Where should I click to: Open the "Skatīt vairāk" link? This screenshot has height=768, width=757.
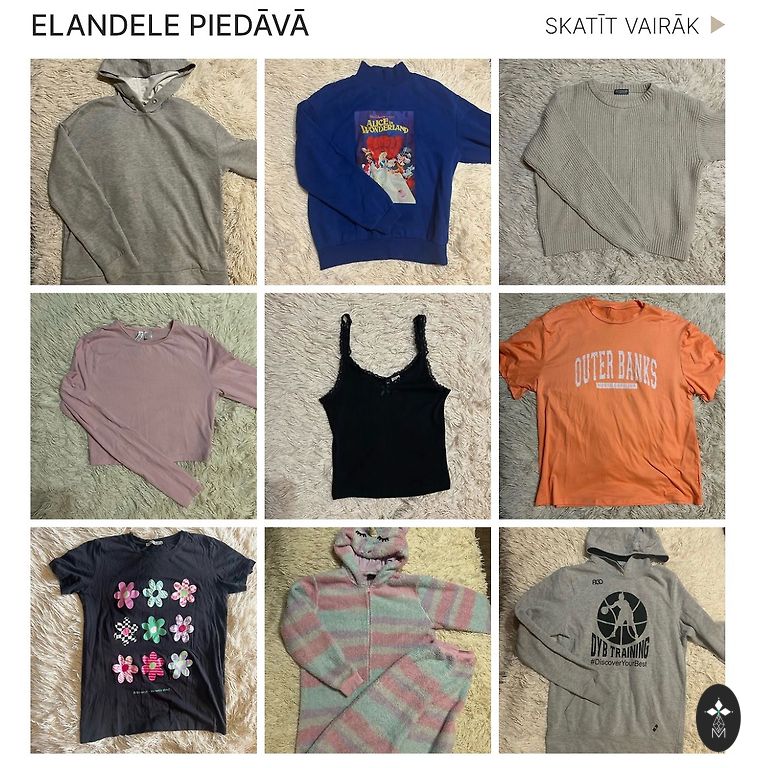634,26
